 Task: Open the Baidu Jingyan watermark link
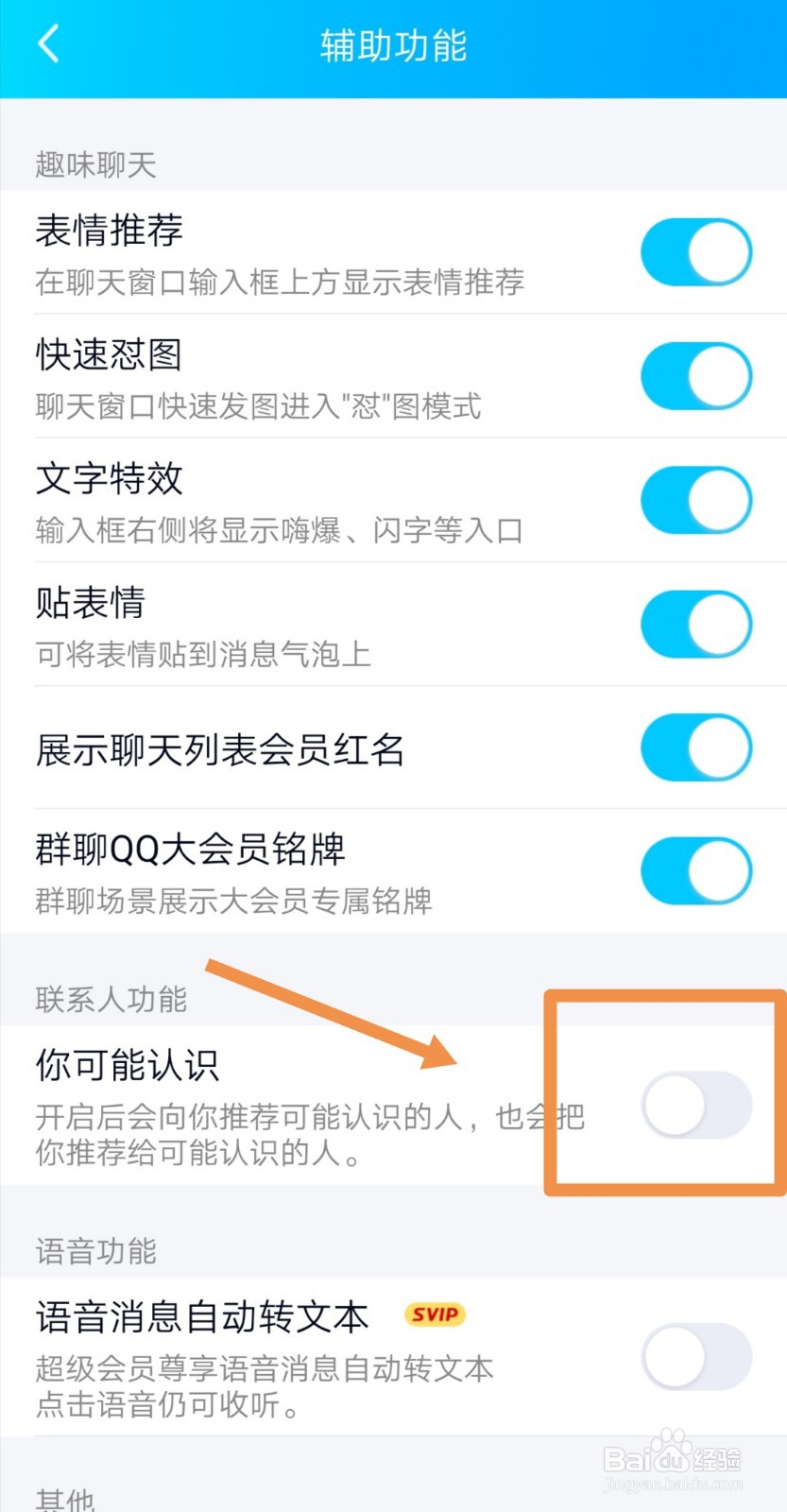pyautogui.click(x=671, y=1460)
